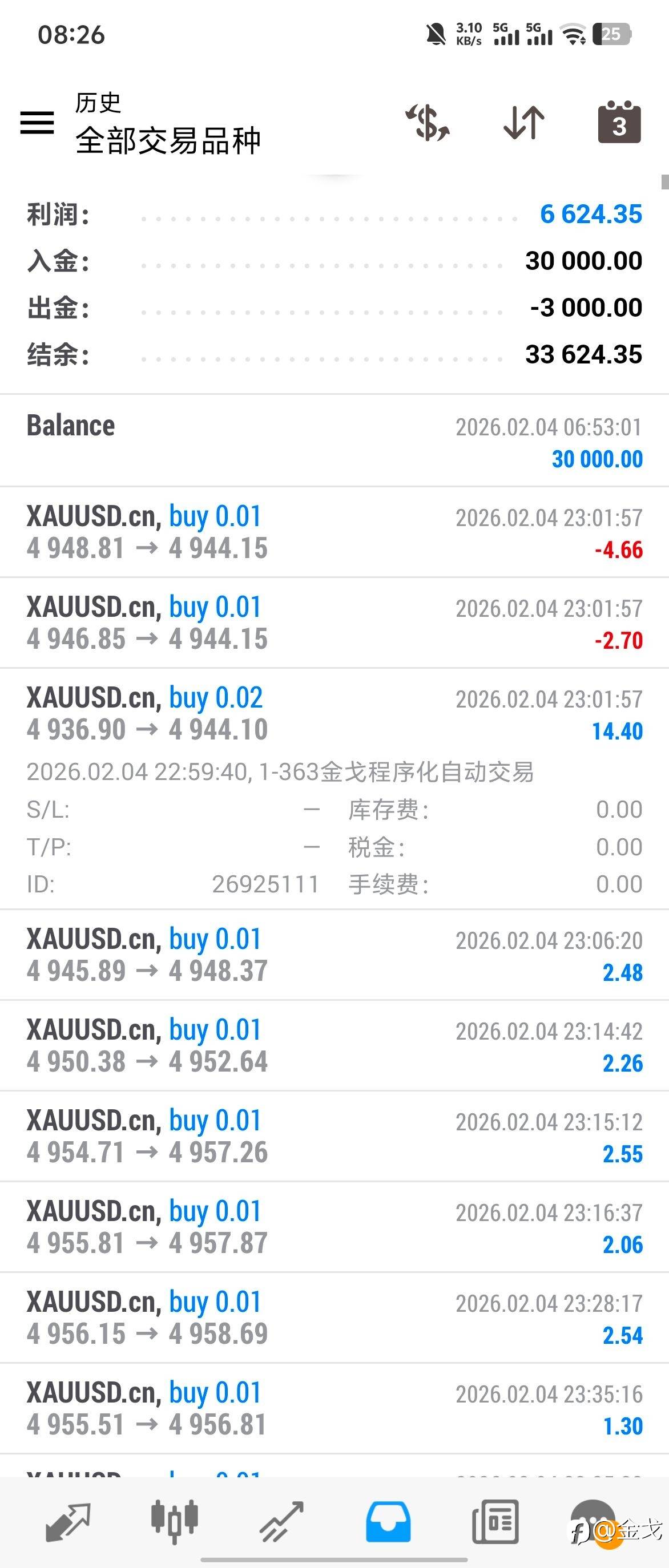Expand the Balance 30 000.00 deposit entry
669x1568 pixels.
pyautogui.click(x=334, y=441)
